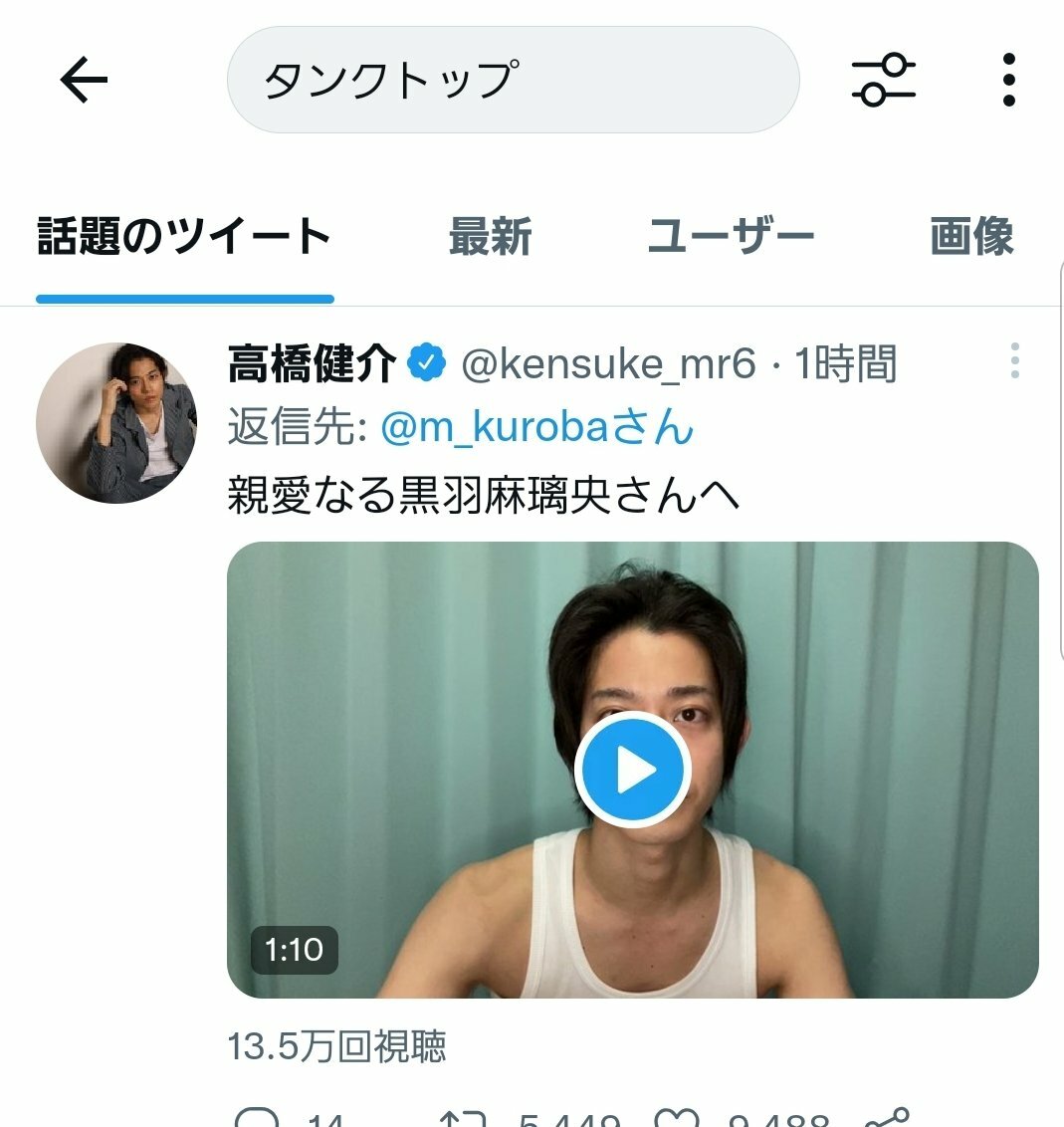The image size is (1064, 1127).
Task: Open the top bar overflow menu
Action: point(1008,80)
